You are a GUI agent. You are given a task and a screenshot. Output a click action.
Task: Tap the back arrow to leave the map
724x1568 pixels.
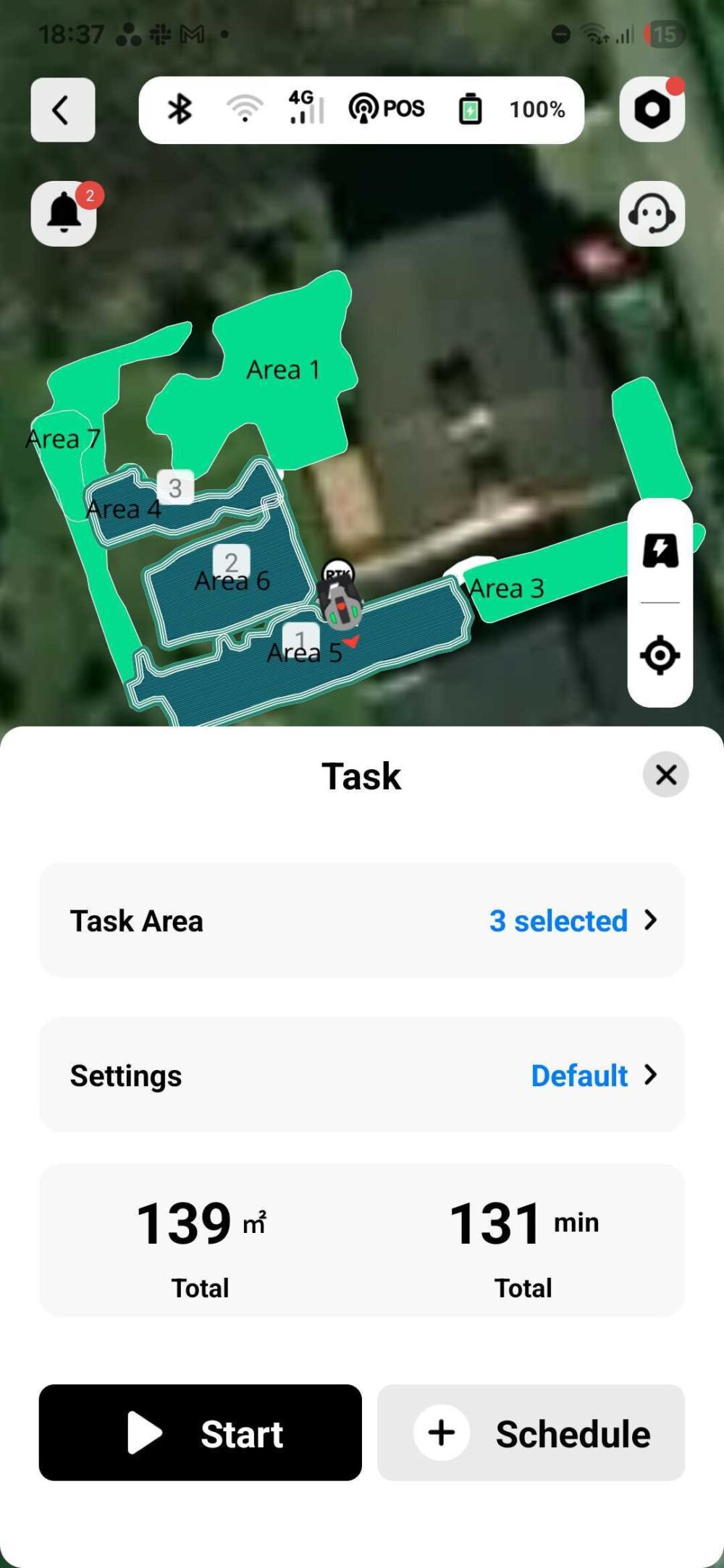tap(63, 109)
